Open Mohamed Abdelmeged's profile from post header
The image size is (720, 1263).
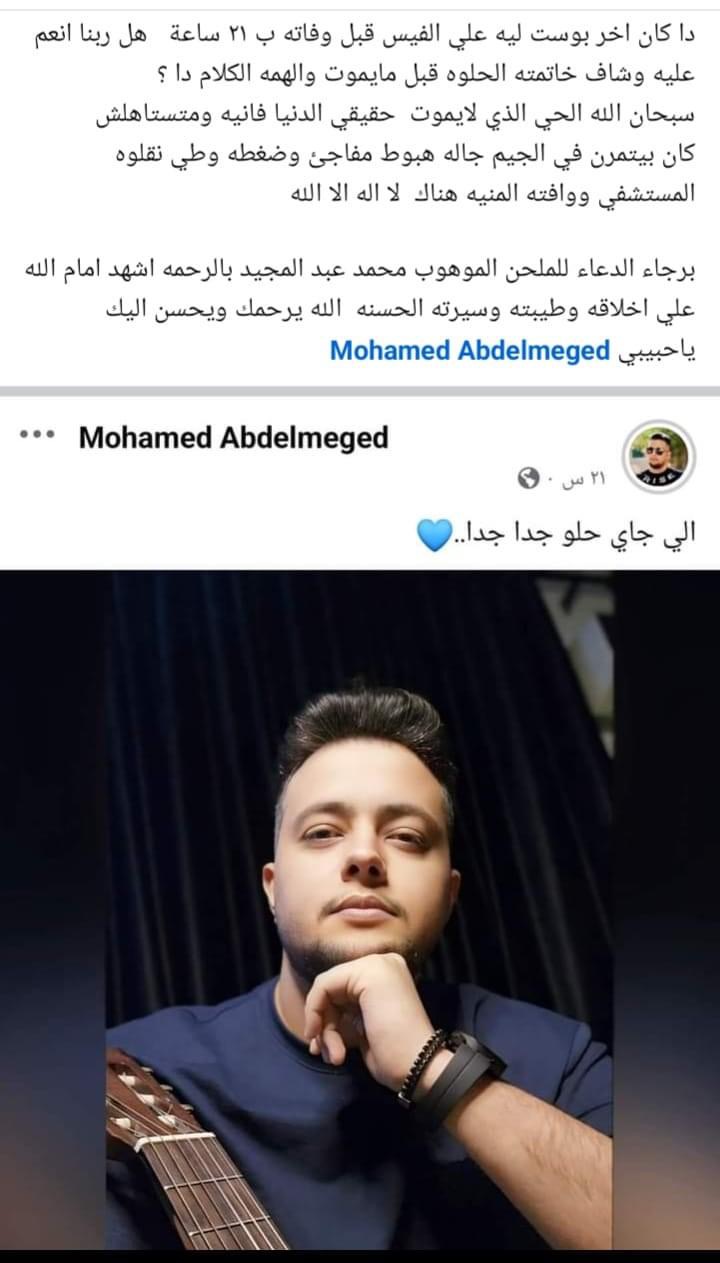pyautogui.click(x=233, y=437)
